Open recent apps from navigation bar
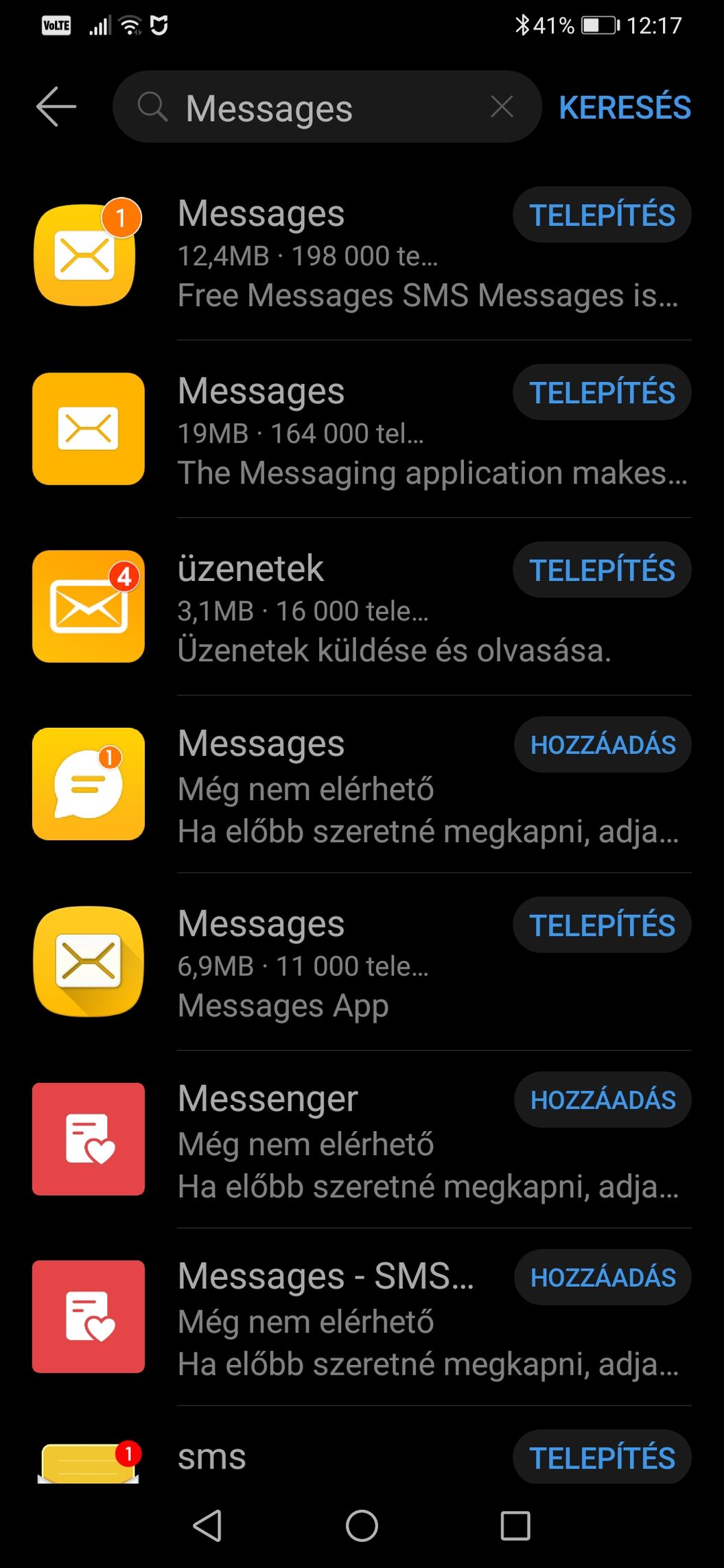724x1568 pixels. point(515,1526)
